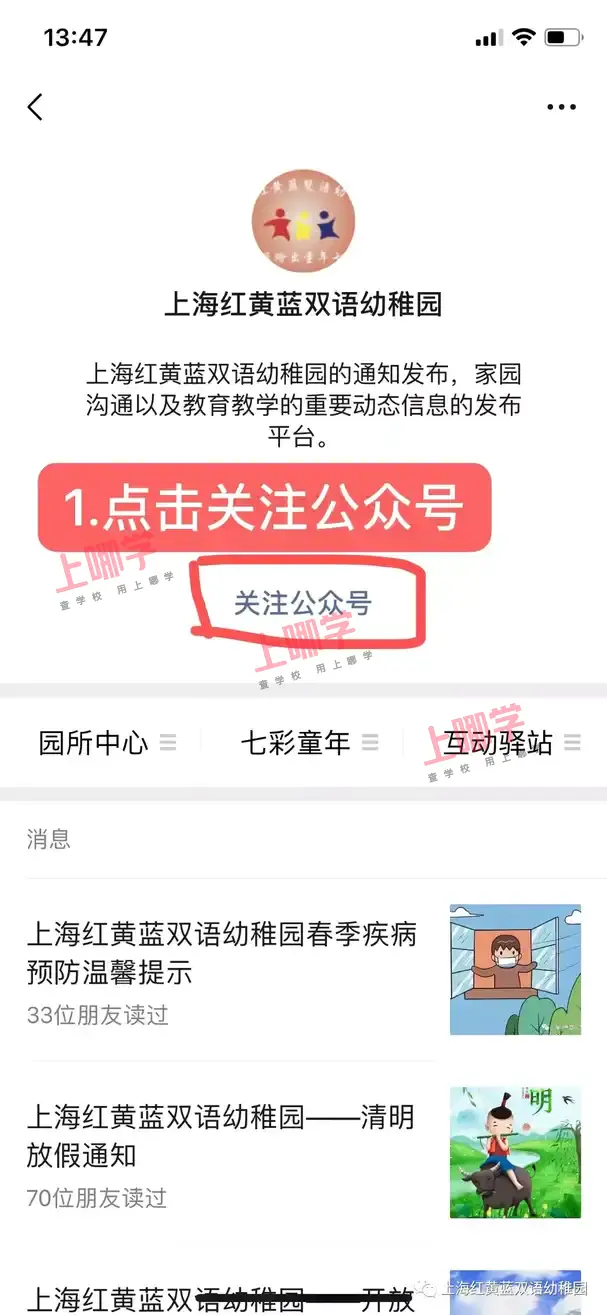Expand the 园所中心 menu
Image resolution: width=607 pixels, height=1315 pixels.
[106, 742]
